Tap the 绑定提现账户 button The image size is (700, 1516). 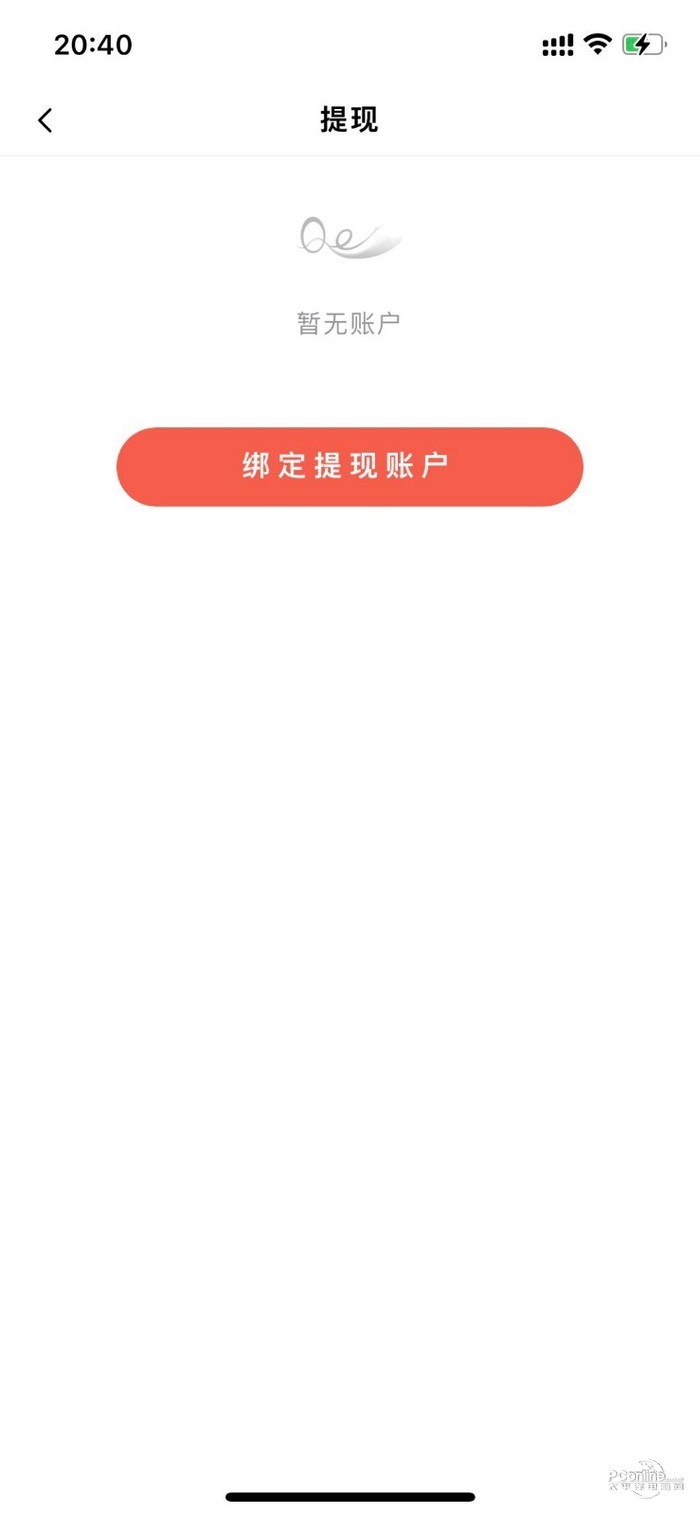[x=349, y=467]
